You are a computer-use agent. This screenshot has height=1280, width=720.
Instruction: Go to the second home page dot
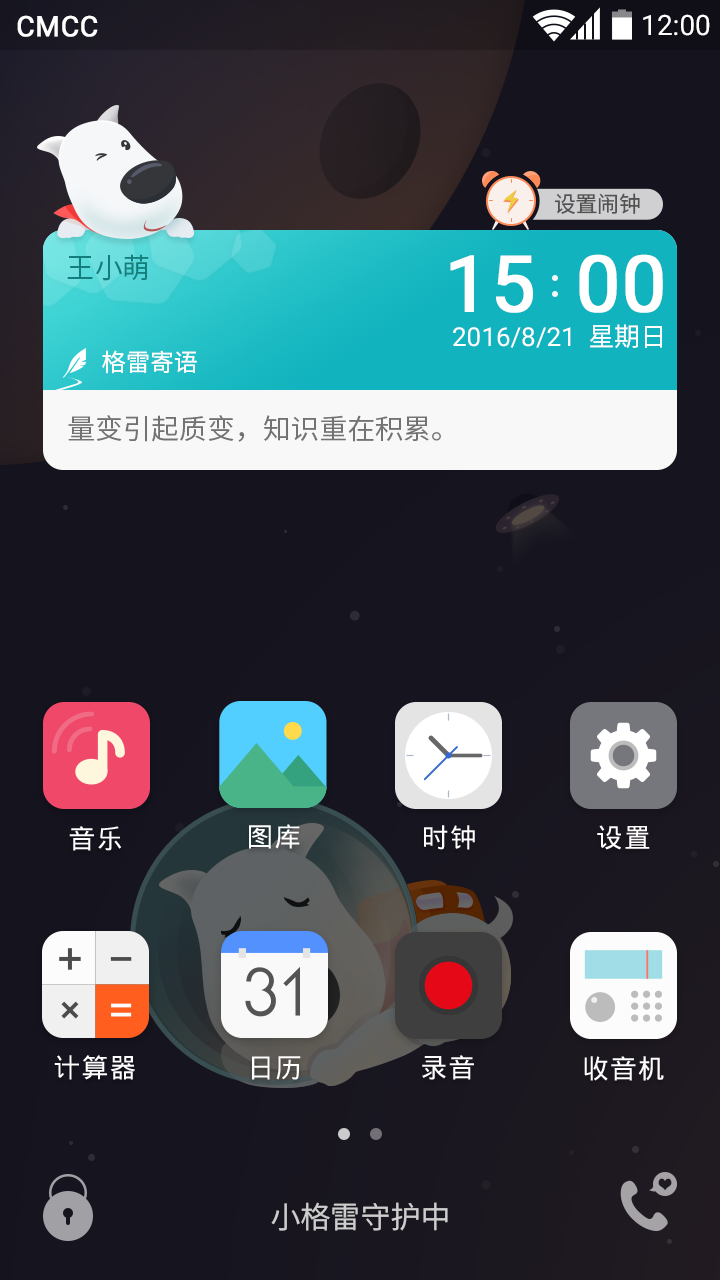[376, 1134]
